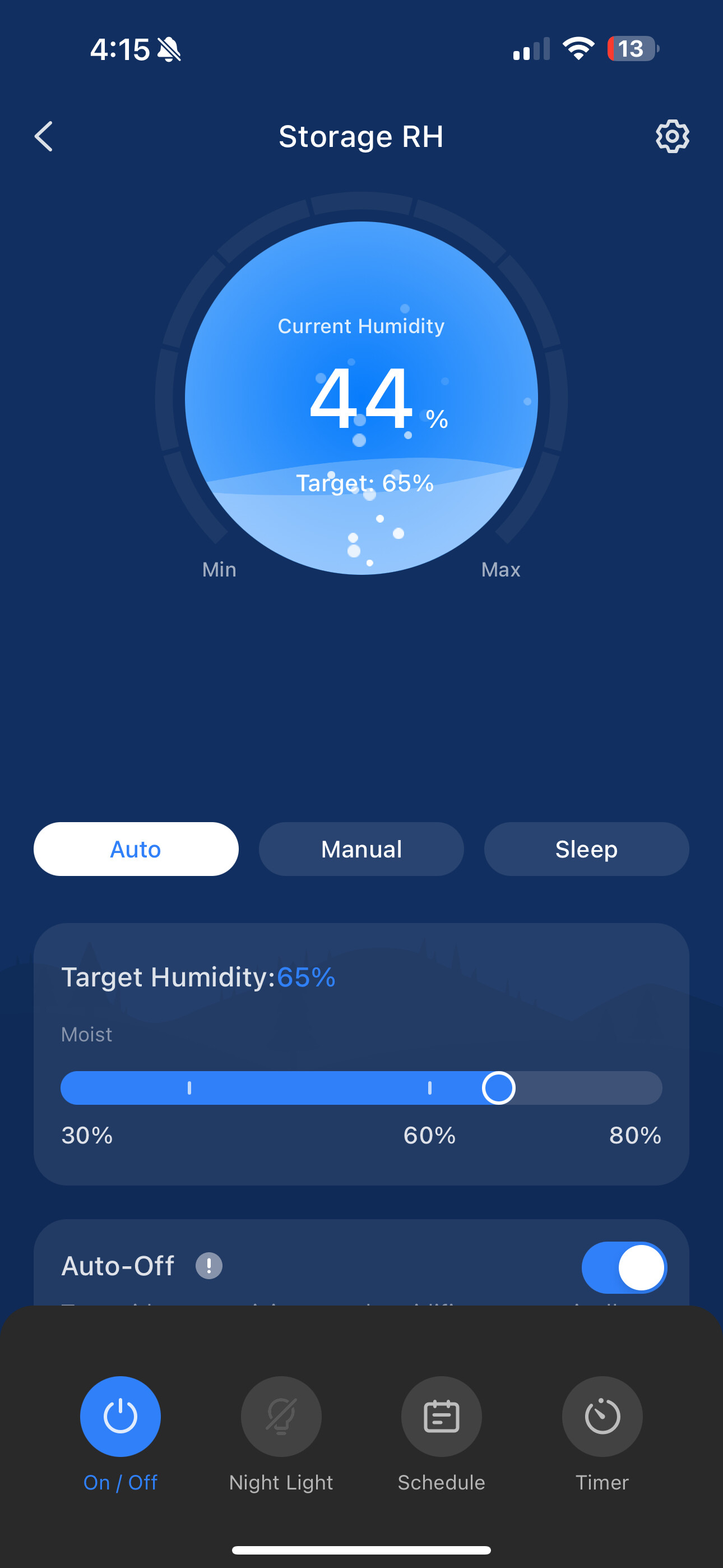The image size is (723, 1568).
Task: Disable the Auto-Off switch
Action: [624, 1267]
